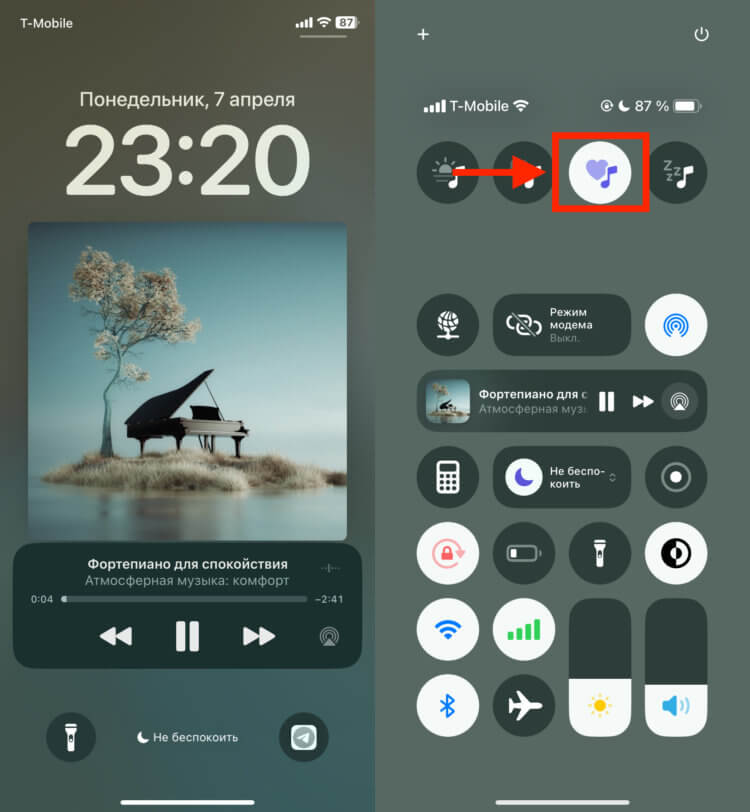Pause playback in the Control Center music tile

(606, 401)
